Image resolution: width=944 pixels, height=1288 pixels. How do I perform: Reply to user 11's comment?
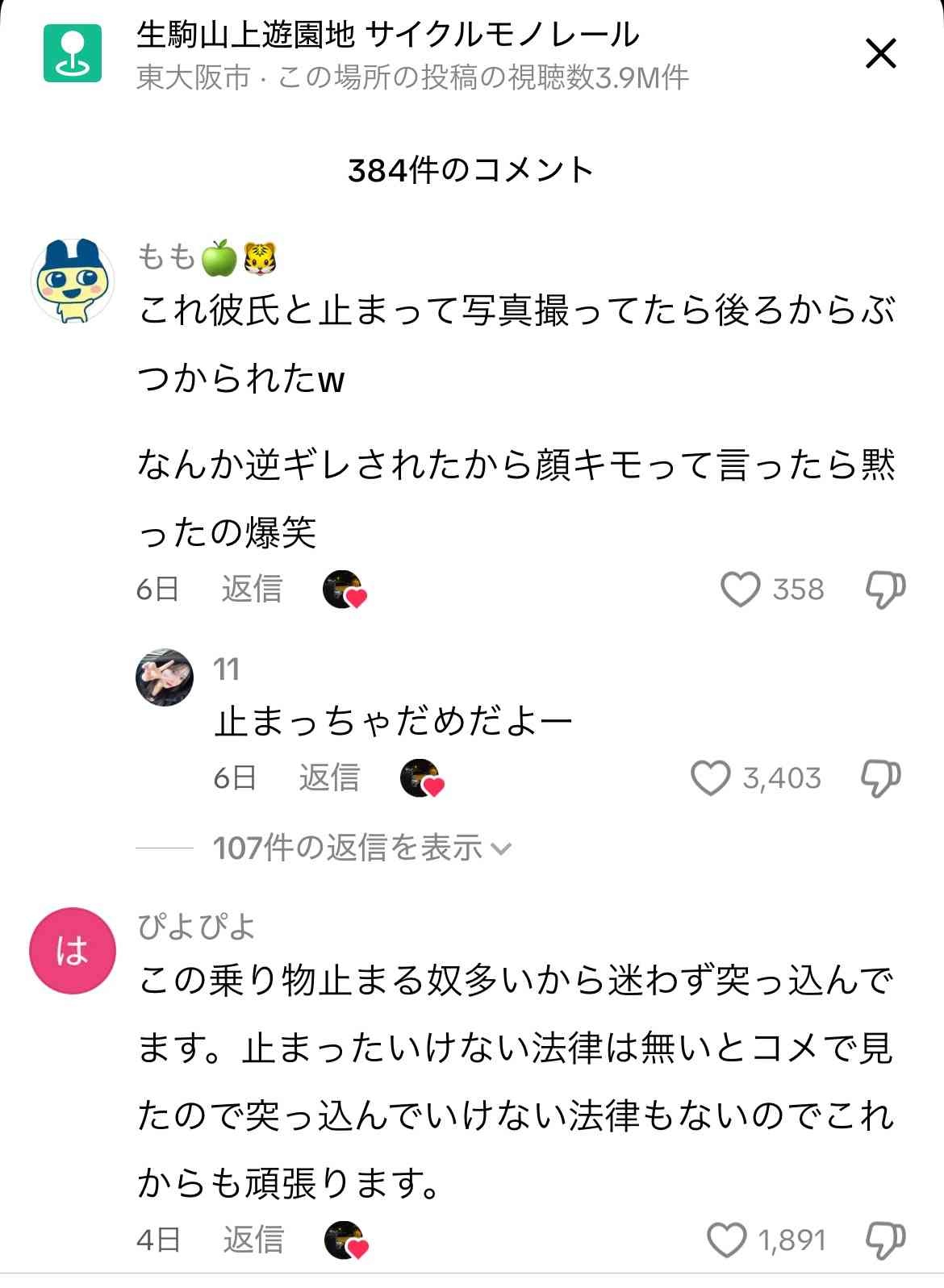point(329,777)
